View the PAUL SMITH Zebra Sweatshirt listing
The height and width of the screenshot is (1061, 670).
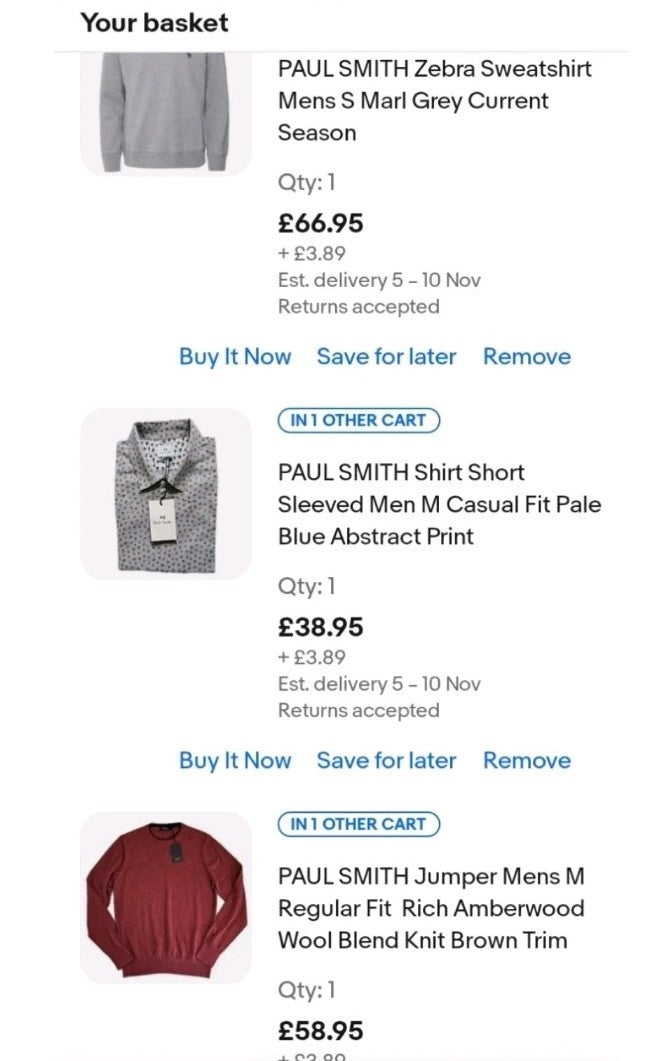pyautogui.click(x=434, y=101)
